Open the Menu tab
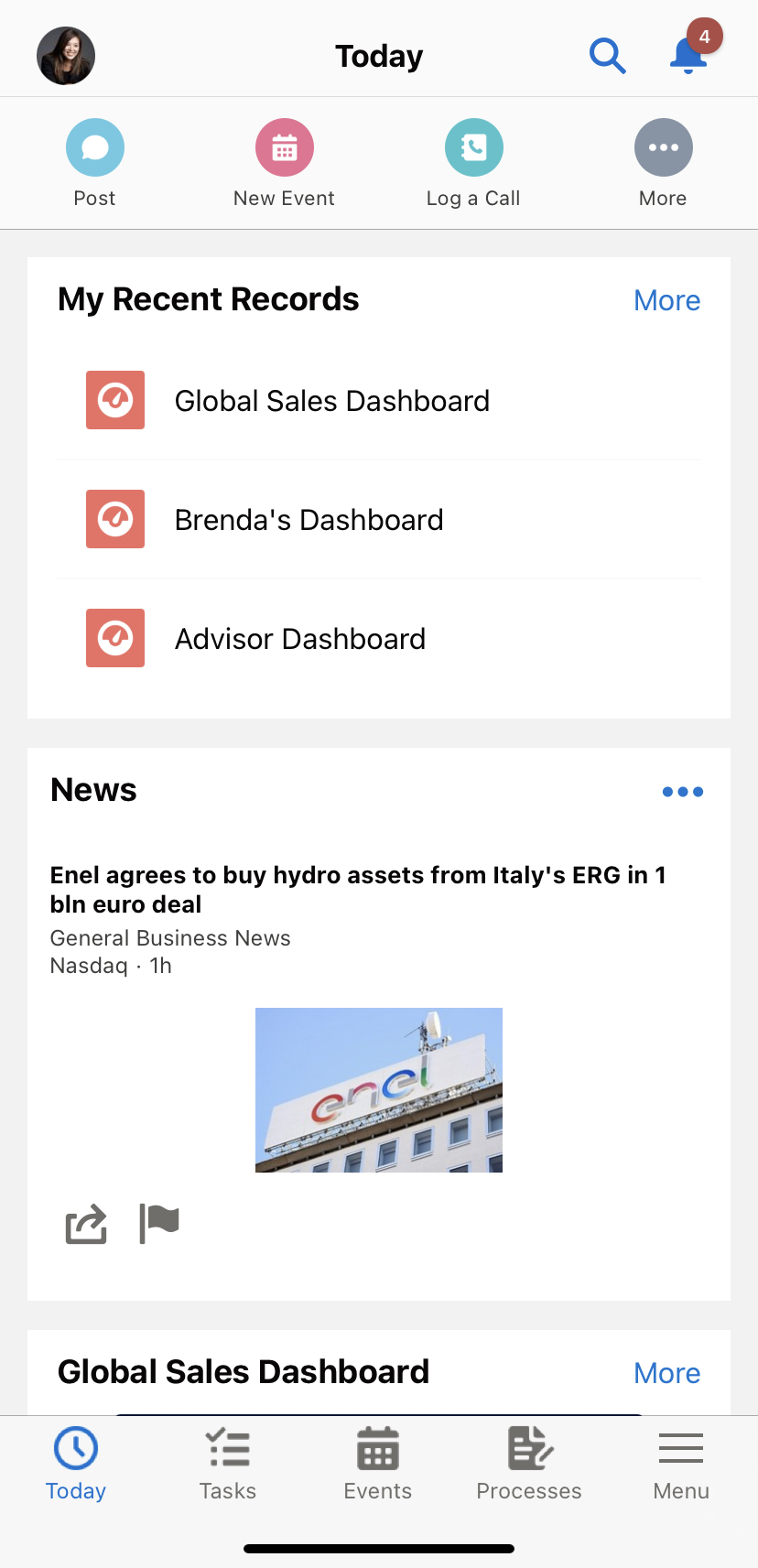Image resolution: width=758 pixels, height=1568 pixels. [x=680, y=1463]
